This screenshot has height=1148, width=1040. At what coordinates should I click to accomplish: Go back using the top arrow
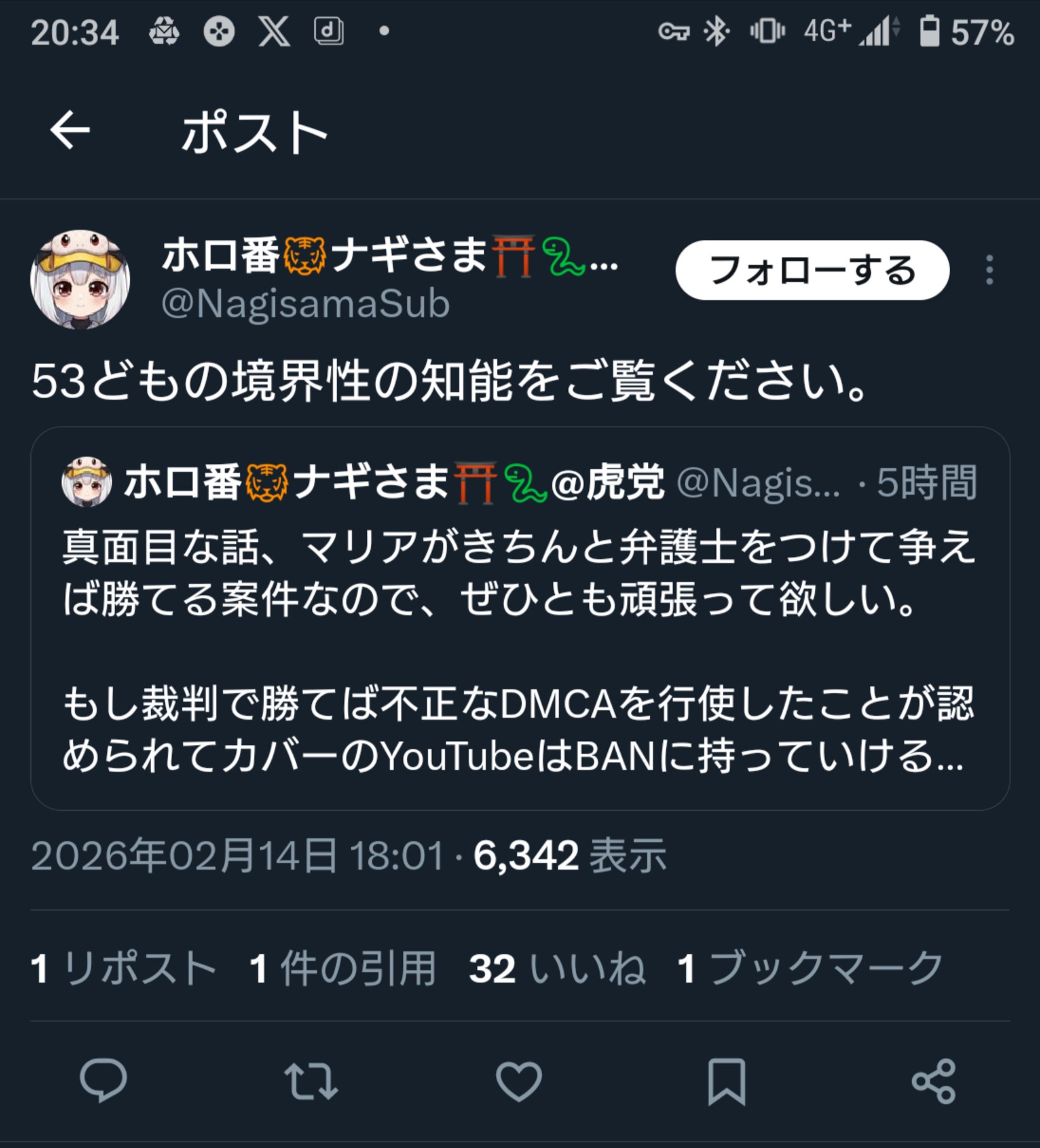(x=70, y=130)
